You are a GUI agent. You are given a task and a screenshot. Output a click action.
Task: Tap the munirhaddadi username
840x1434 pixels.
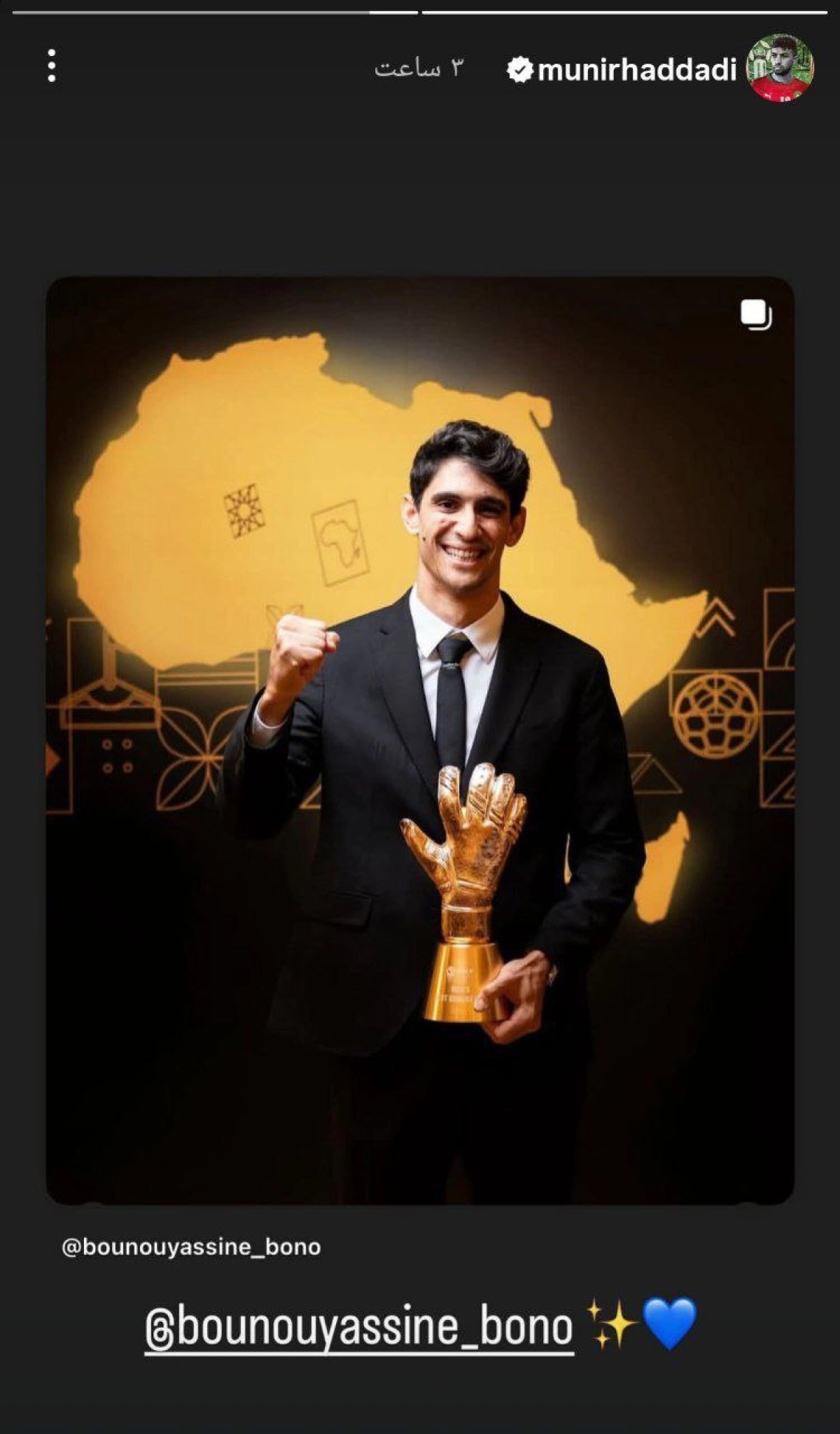(x=636, y=70)
